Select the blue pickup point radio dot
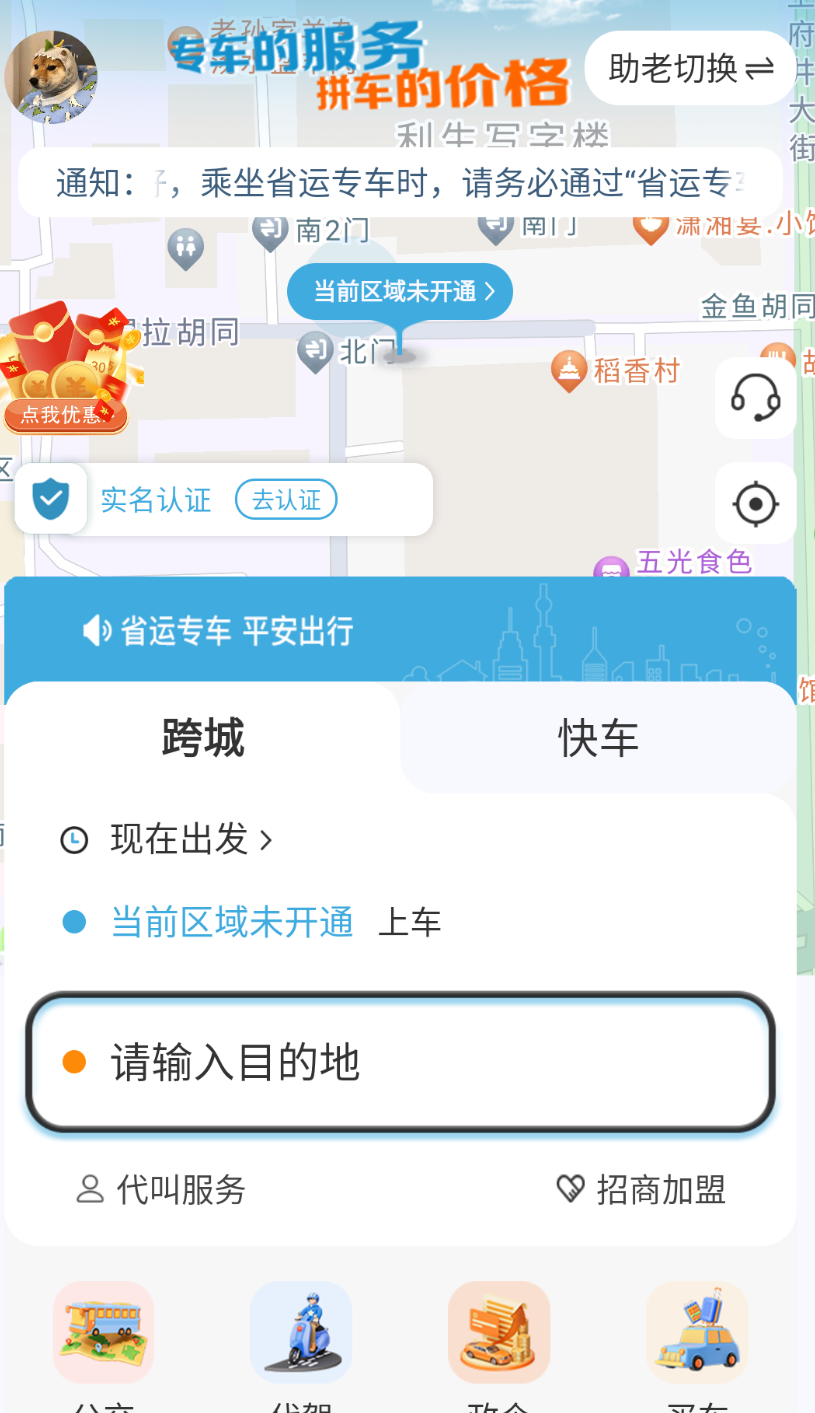This screenshot has height=1413, width=815. pos(75,921)
